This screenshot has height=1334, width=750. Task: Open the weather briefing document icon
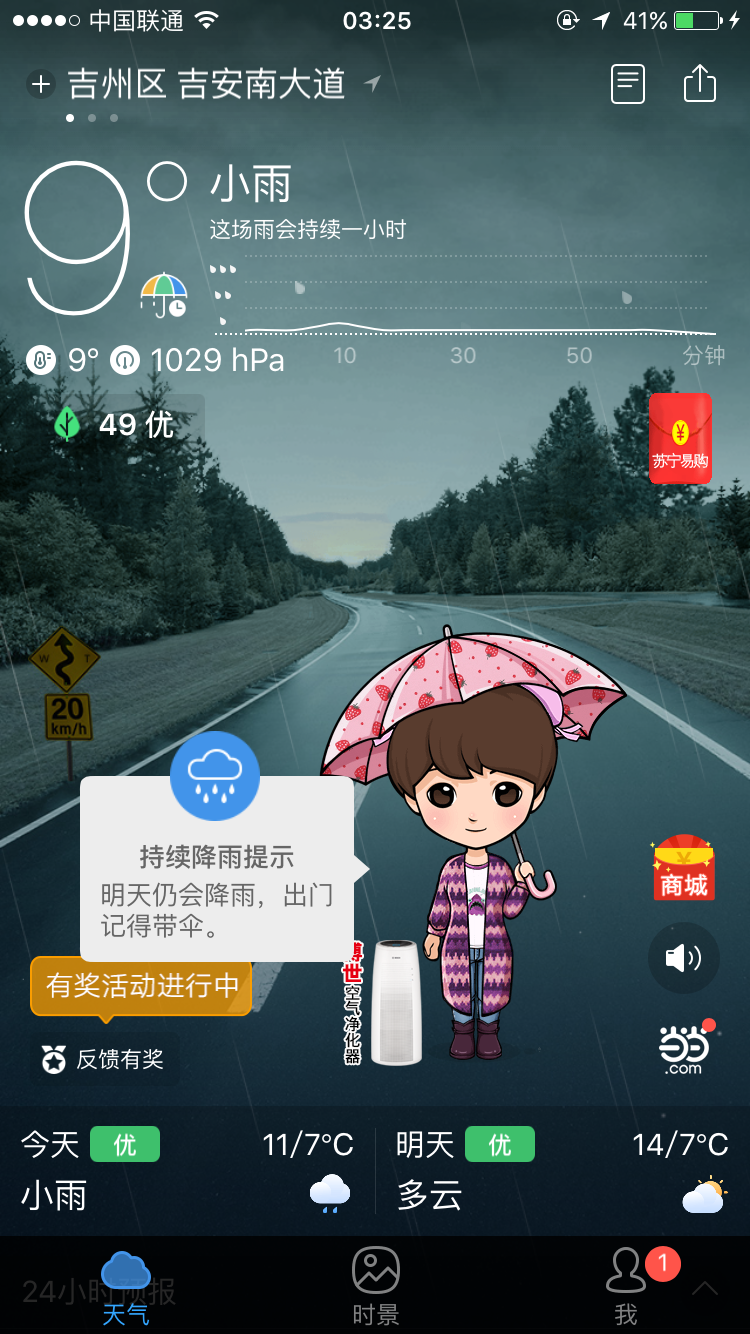pyautogui.click(x=628, y=84)
